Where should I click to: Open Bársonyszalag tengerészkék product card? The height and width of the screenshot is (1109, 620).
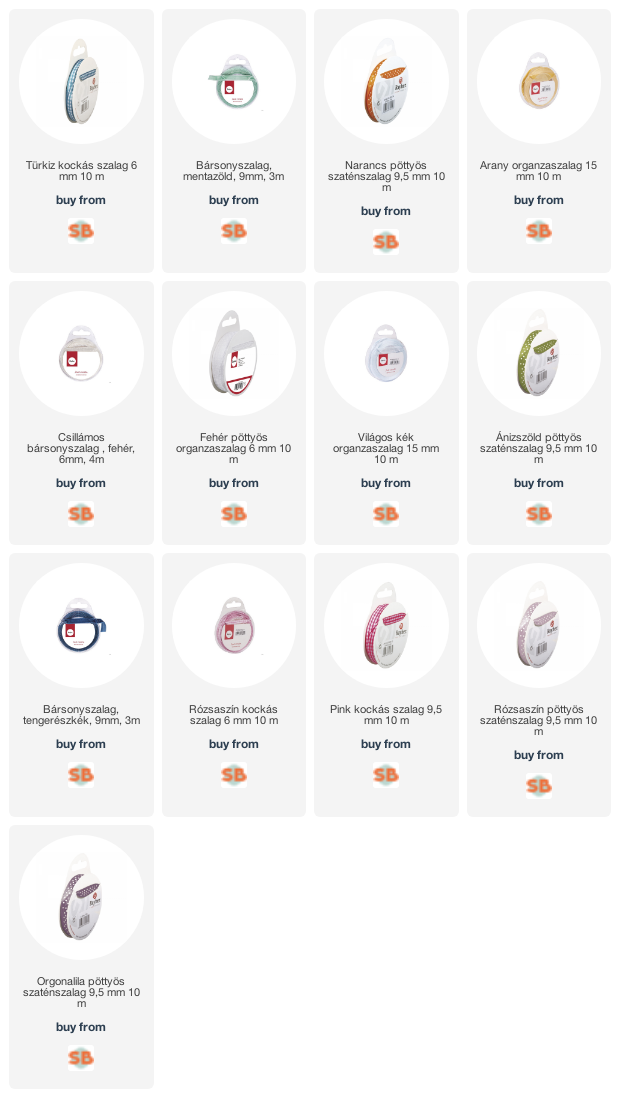[81, 685]
